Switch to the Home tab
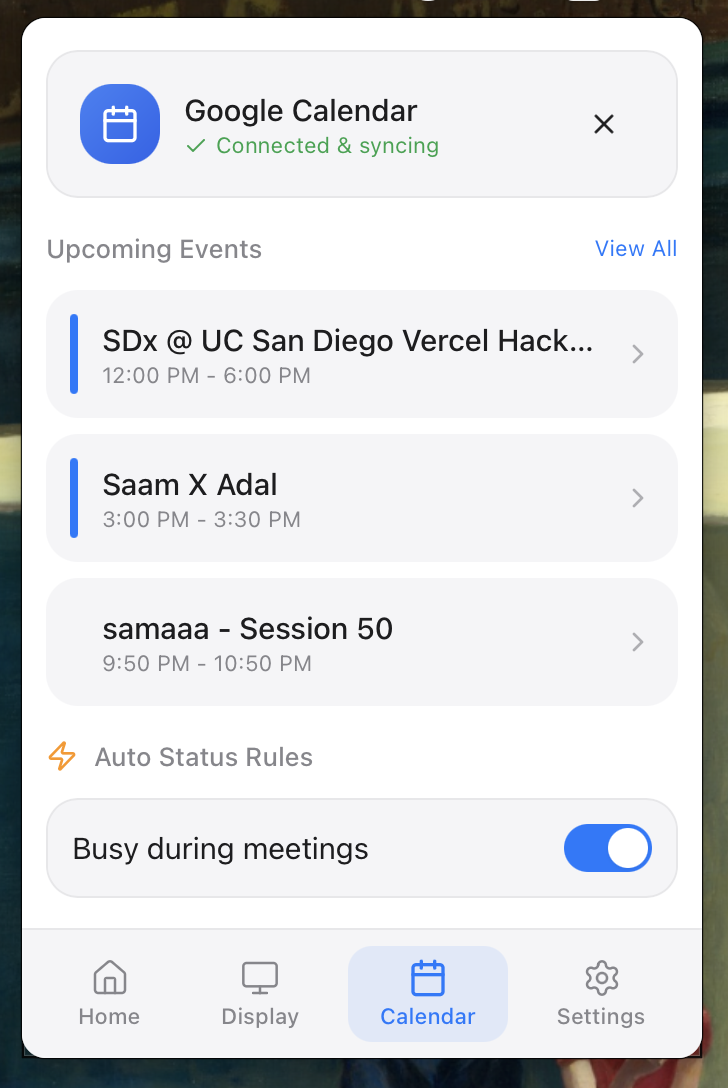The height and width of the screenshot is (1088, 728). (109, 993)
